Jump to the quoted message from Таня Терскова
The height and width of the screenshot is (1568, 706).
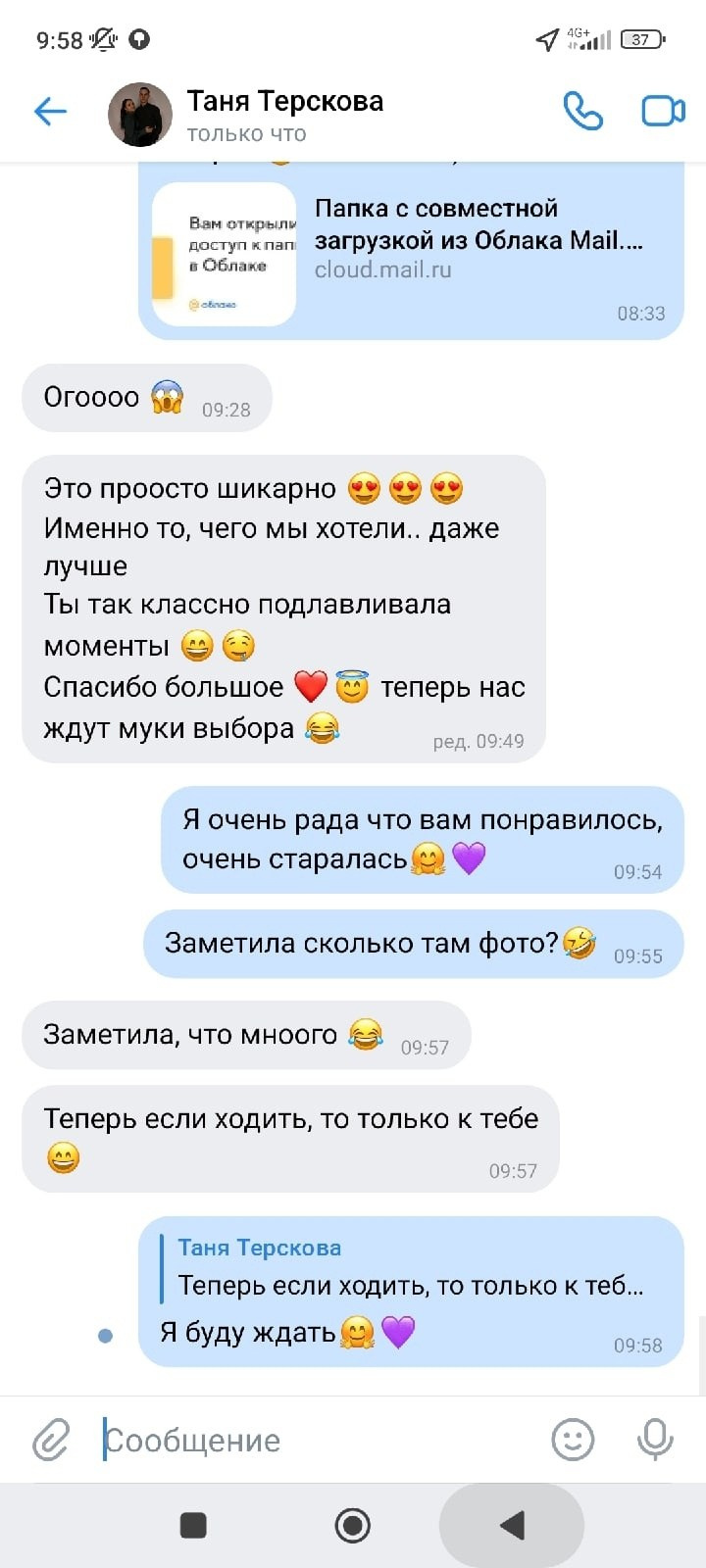(x=410, y=1266)
